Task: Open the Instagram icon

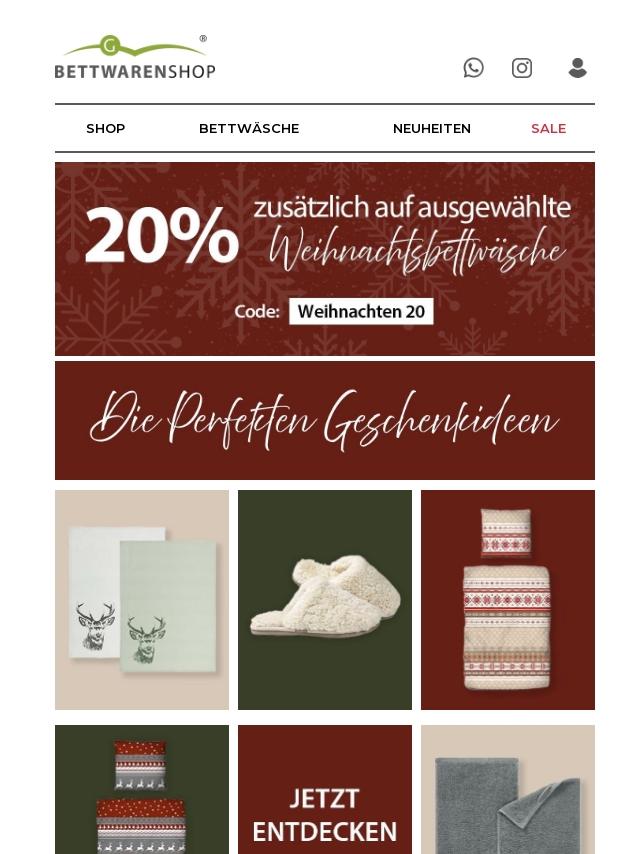Action: 522,68
